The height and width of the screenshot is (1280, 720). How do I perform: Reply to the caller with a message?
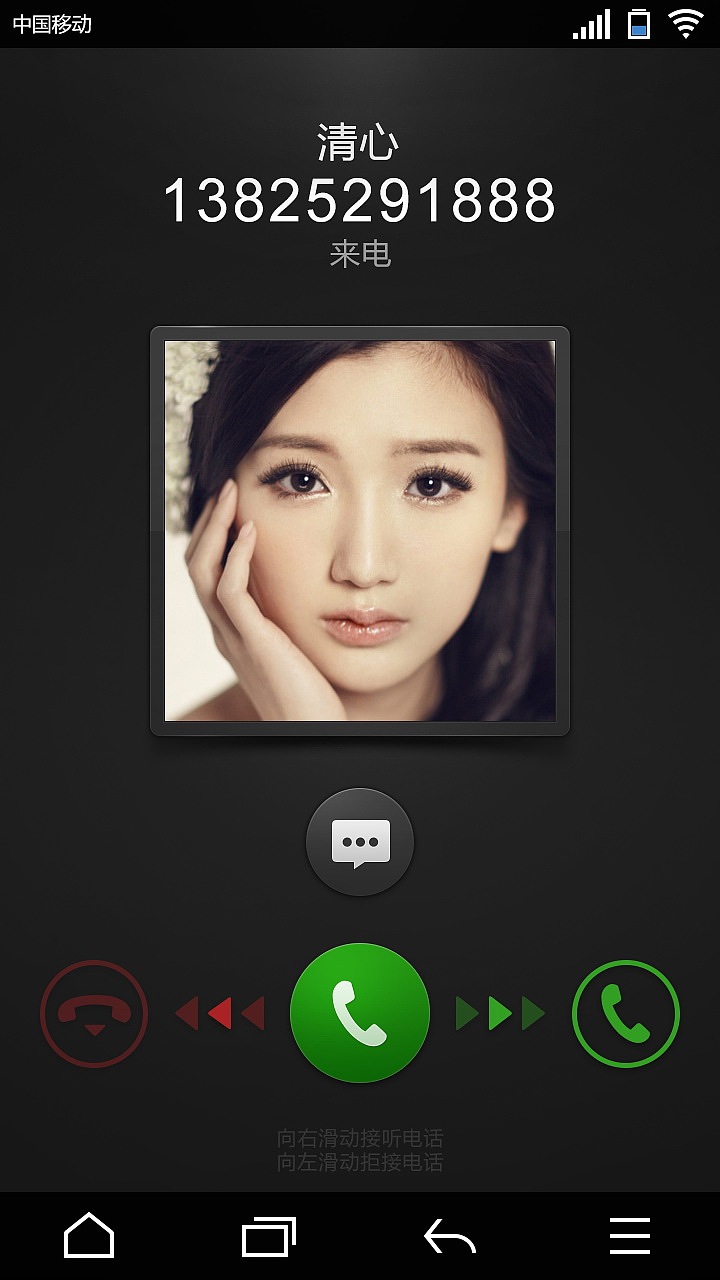[359, 842]
